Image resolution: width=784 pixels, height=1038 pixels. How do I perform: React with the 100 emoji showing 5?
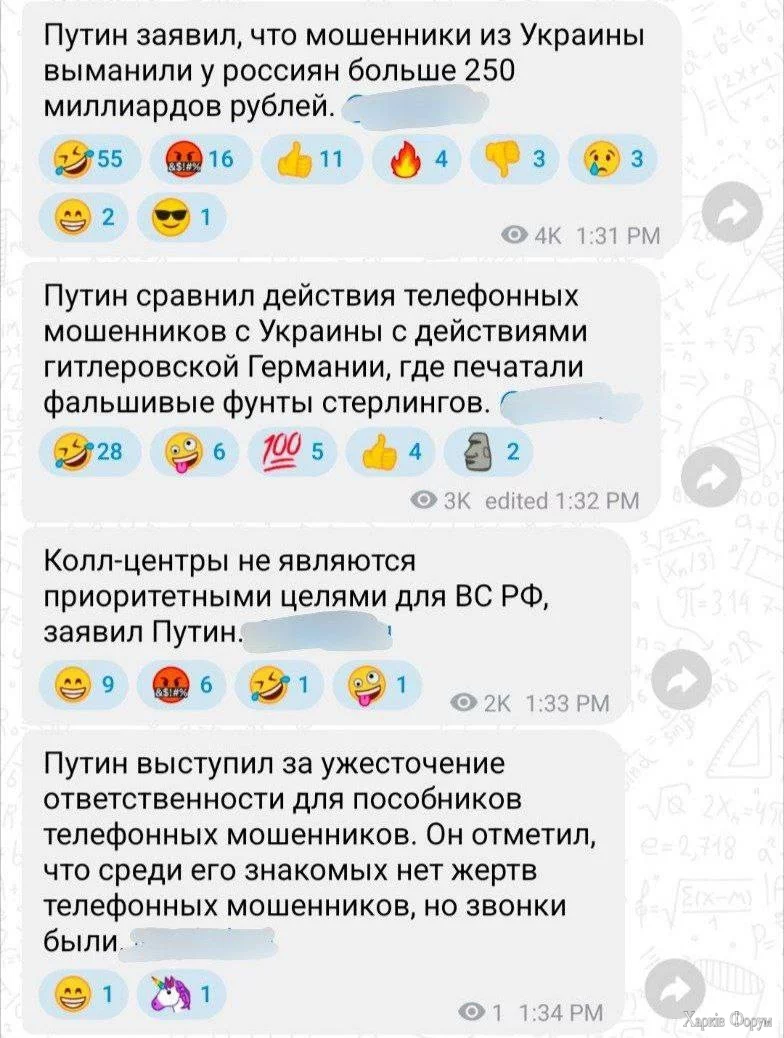[x=292, y=451]
